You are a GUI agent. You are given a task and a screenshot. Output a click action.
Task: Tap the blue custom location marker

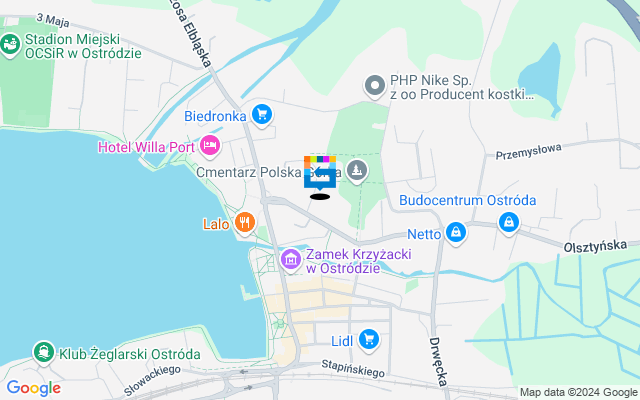(x=320, y=175)
